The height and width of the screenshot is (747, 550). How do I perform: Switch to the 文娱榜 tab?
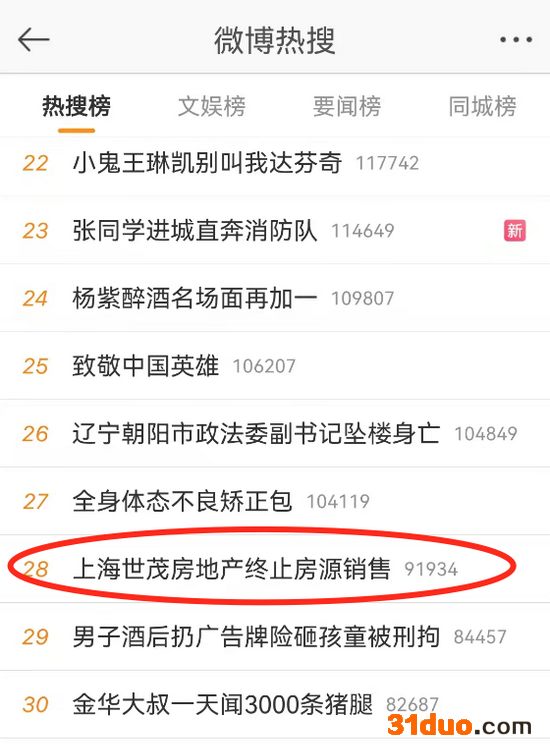point(212,106)
